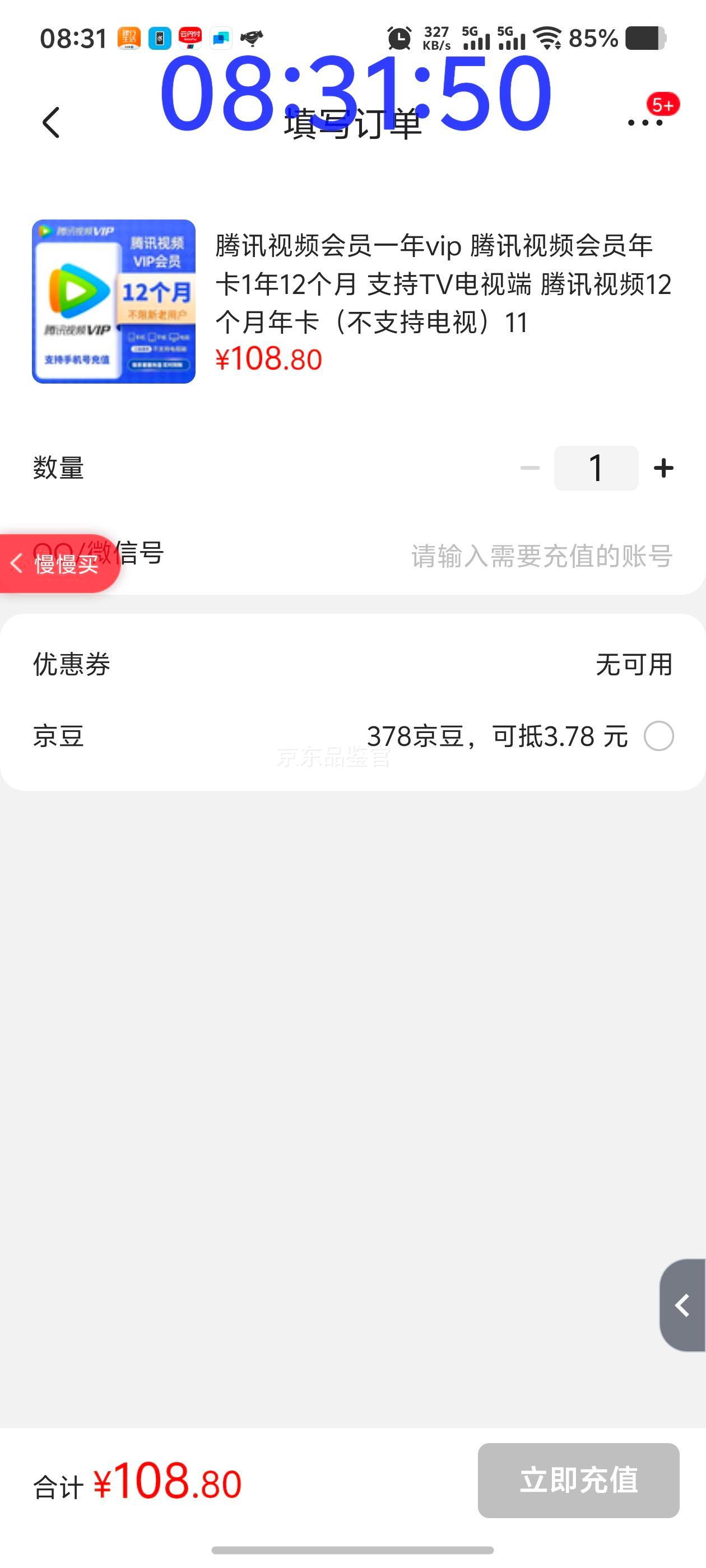706x1568 pixels.
Task: Go back from the order page
Action: click(x=51, y=123)
